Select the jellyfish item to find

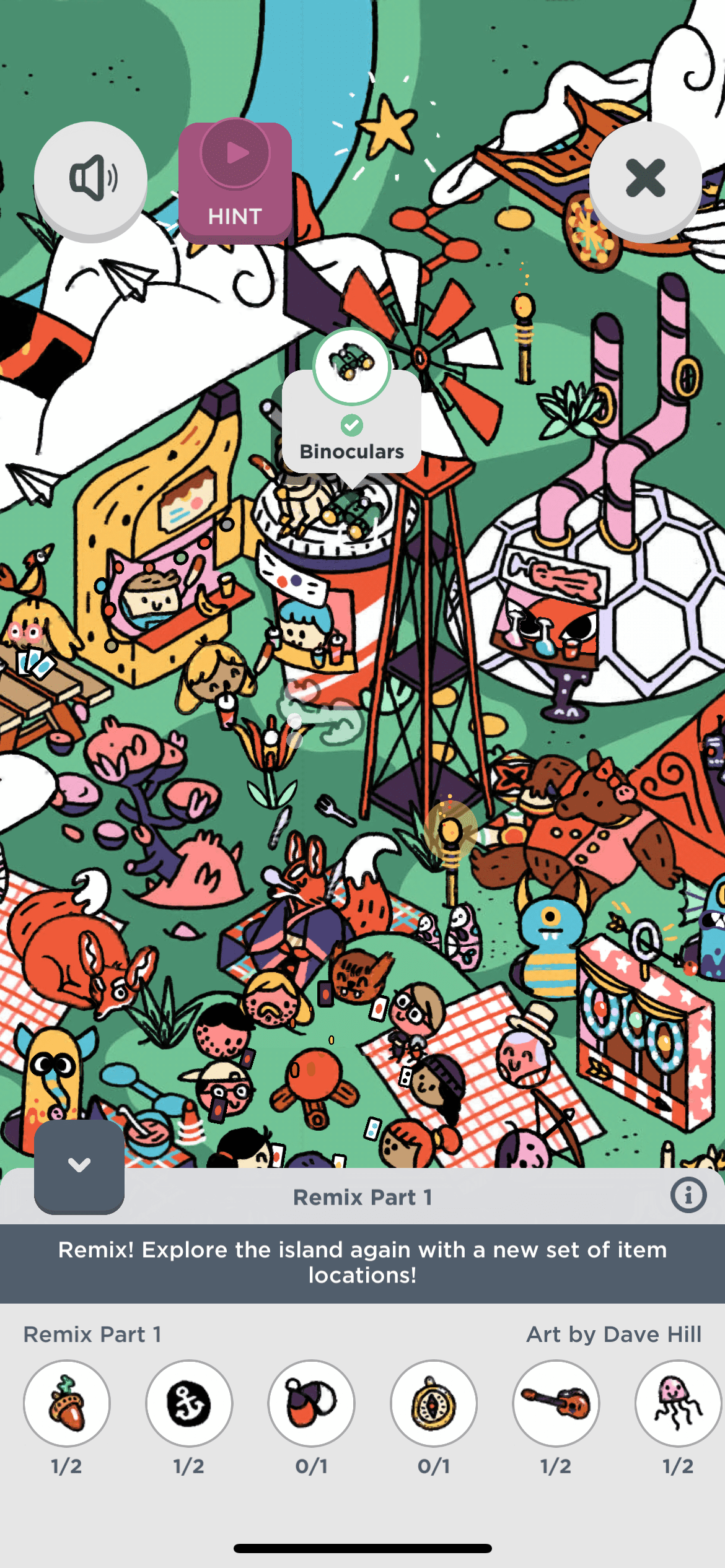(677, 1403)
